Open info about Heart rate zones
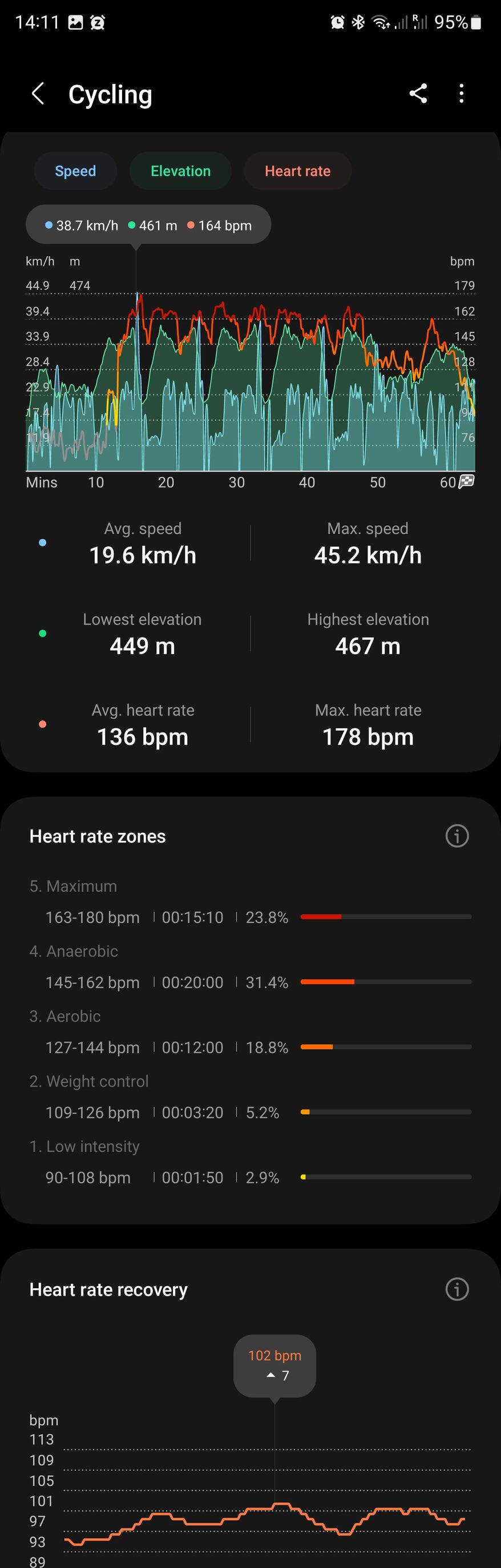 point(457,836)
